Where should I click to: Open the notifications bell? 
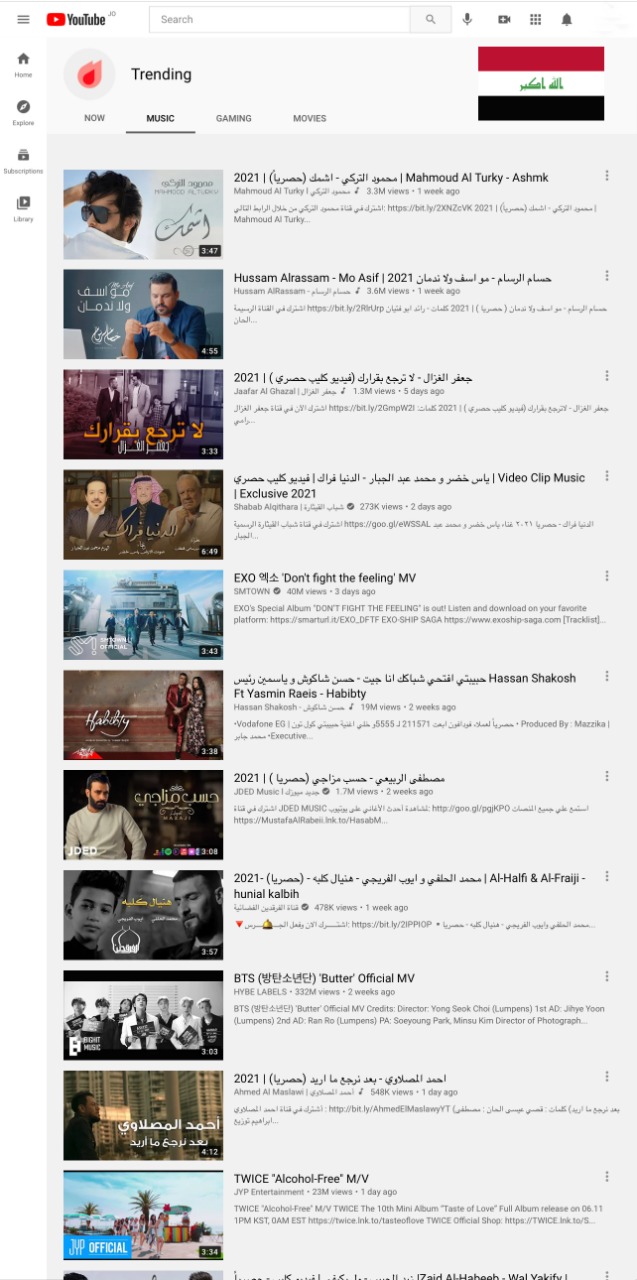567,19
